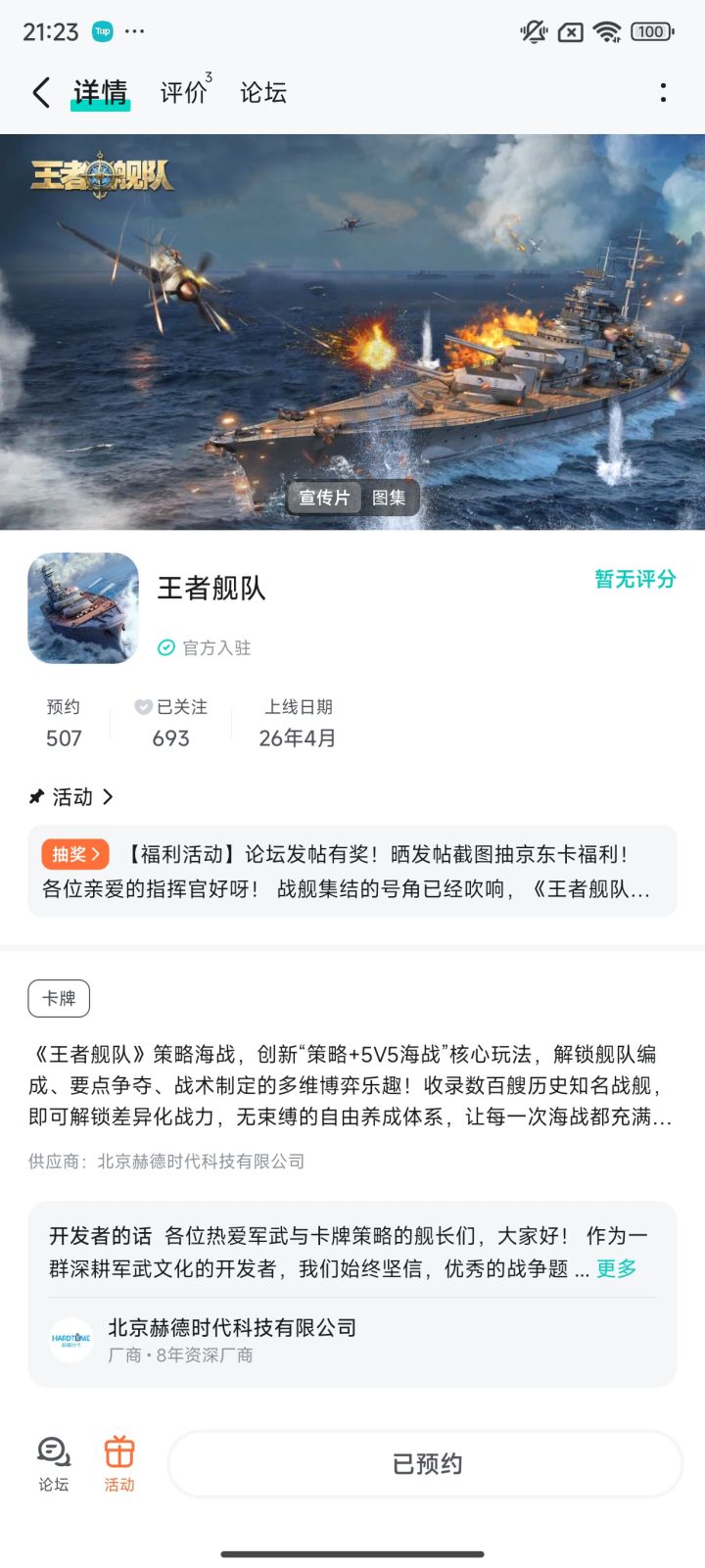Switch to the 评价 tab
Screen dimensions: 705x1568
pos(184,92)
